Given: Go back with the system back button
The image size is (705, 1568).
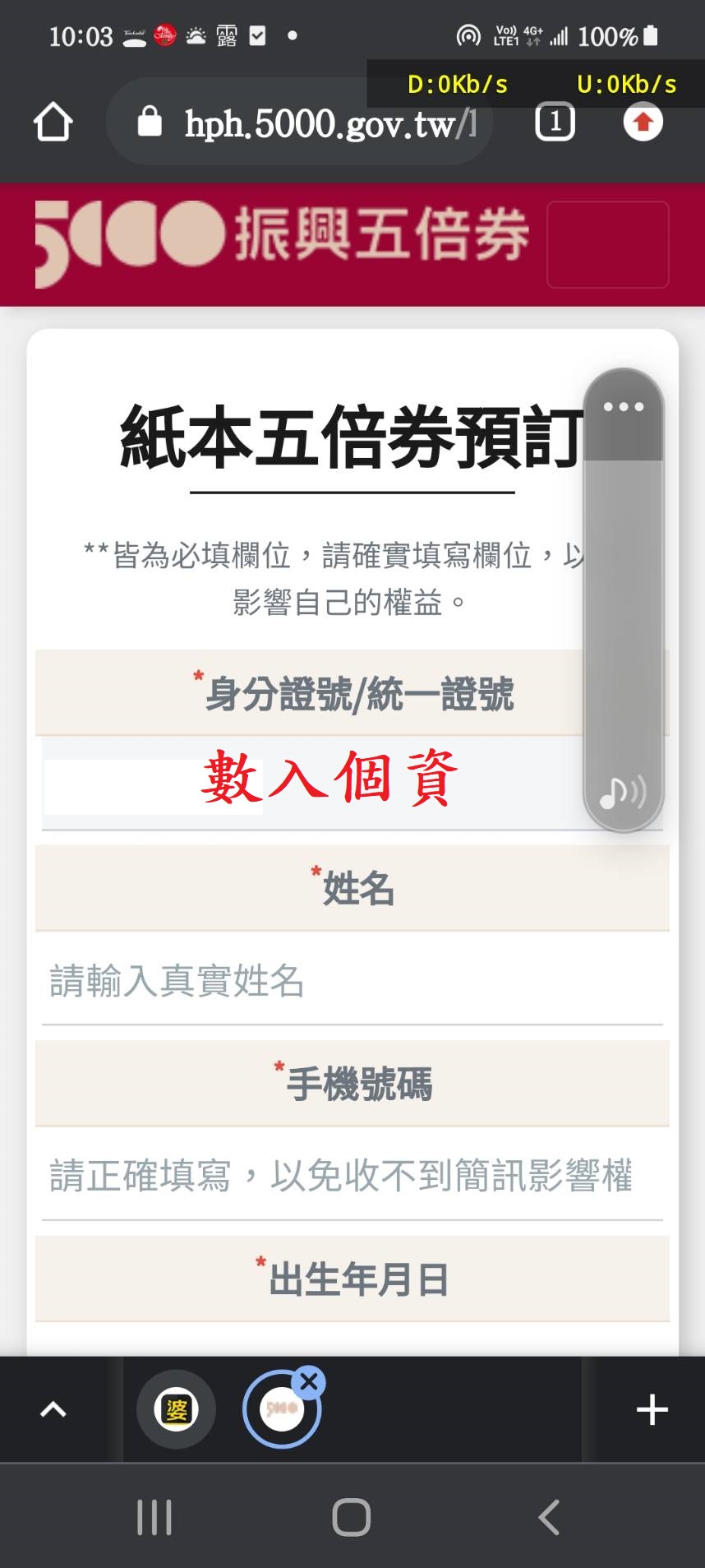Looking at the screenshot, I should click(548, 1517).
